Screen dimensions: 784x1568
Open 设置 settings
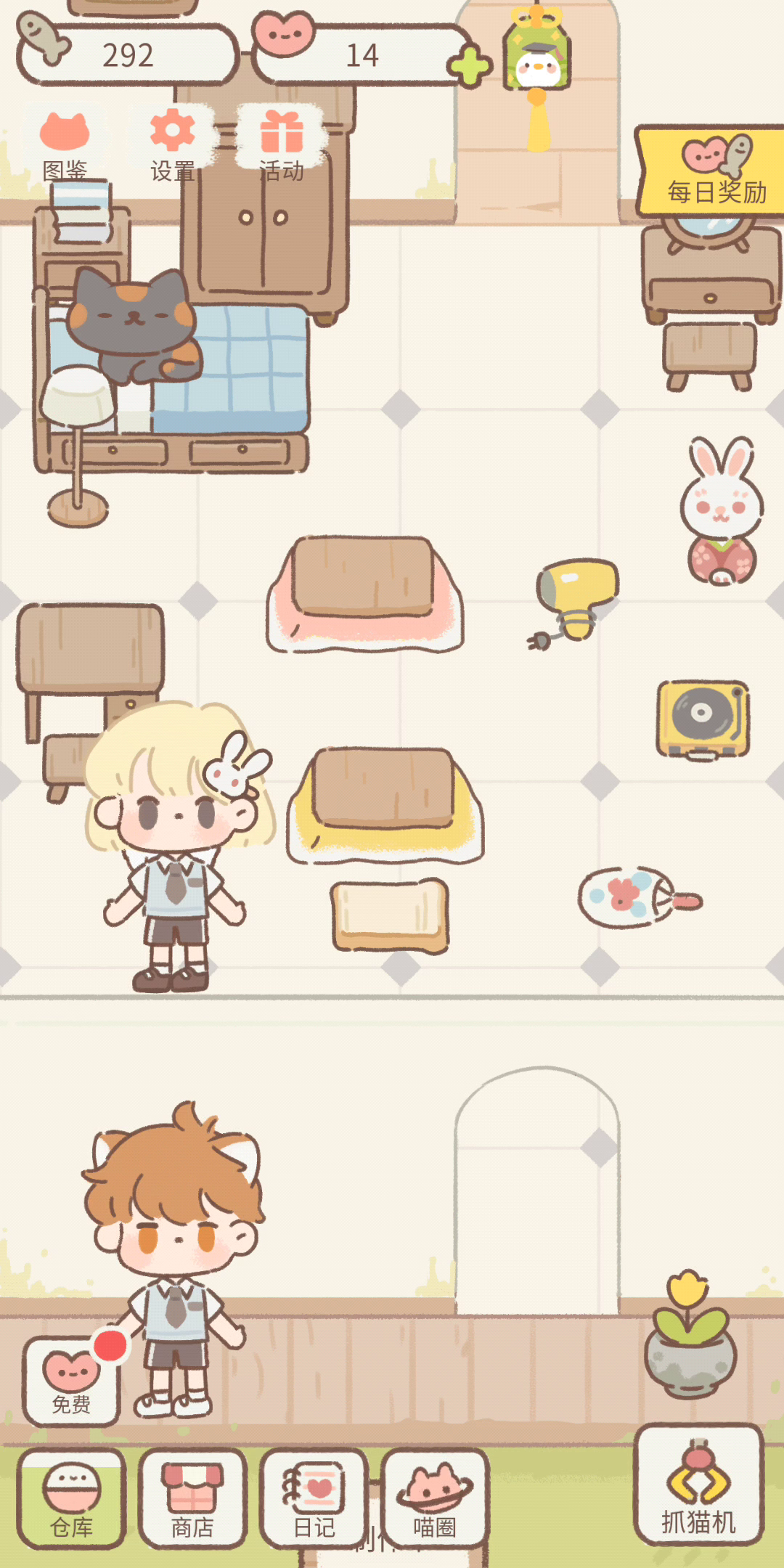point(173,144)
